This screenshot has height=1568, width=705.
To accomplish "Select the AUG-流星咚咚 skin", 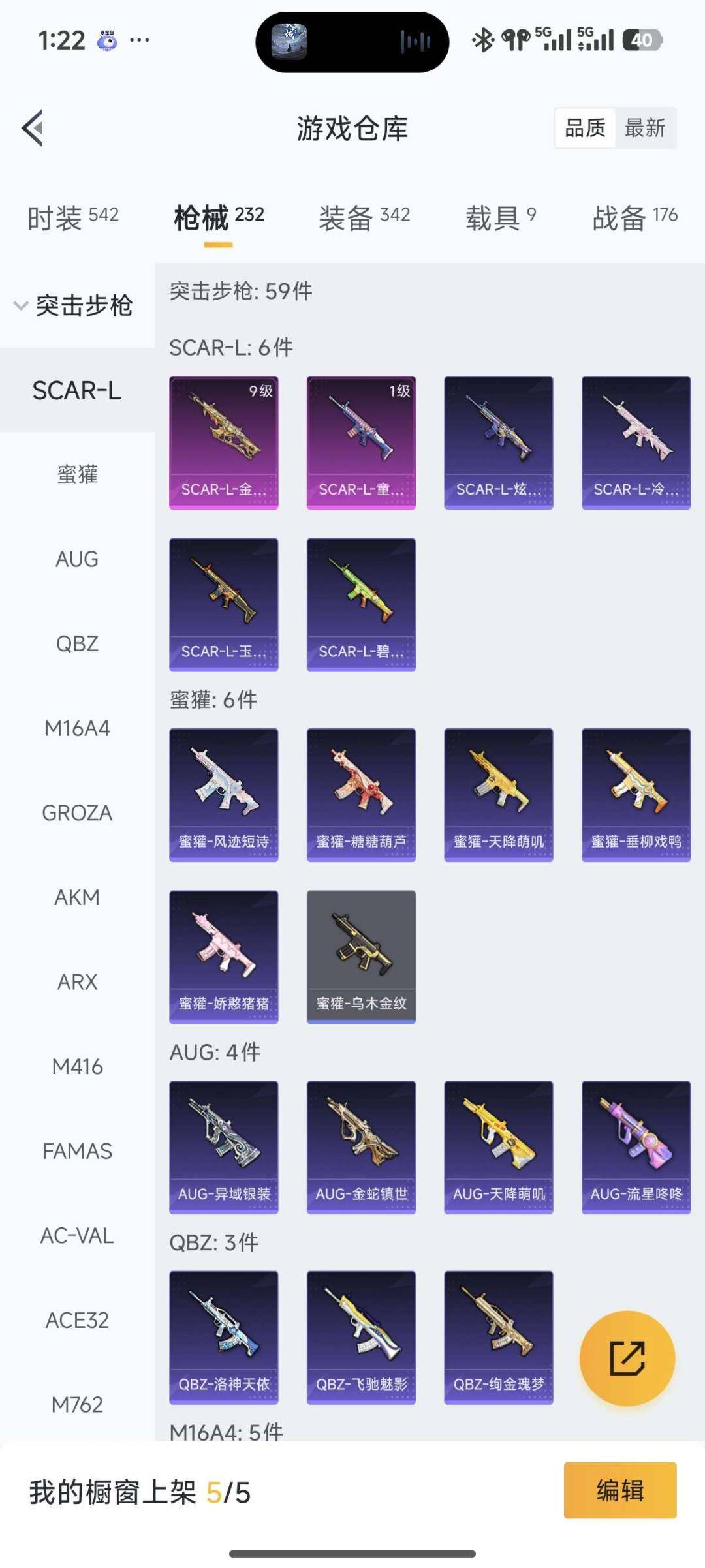I will click(636, 1146).
